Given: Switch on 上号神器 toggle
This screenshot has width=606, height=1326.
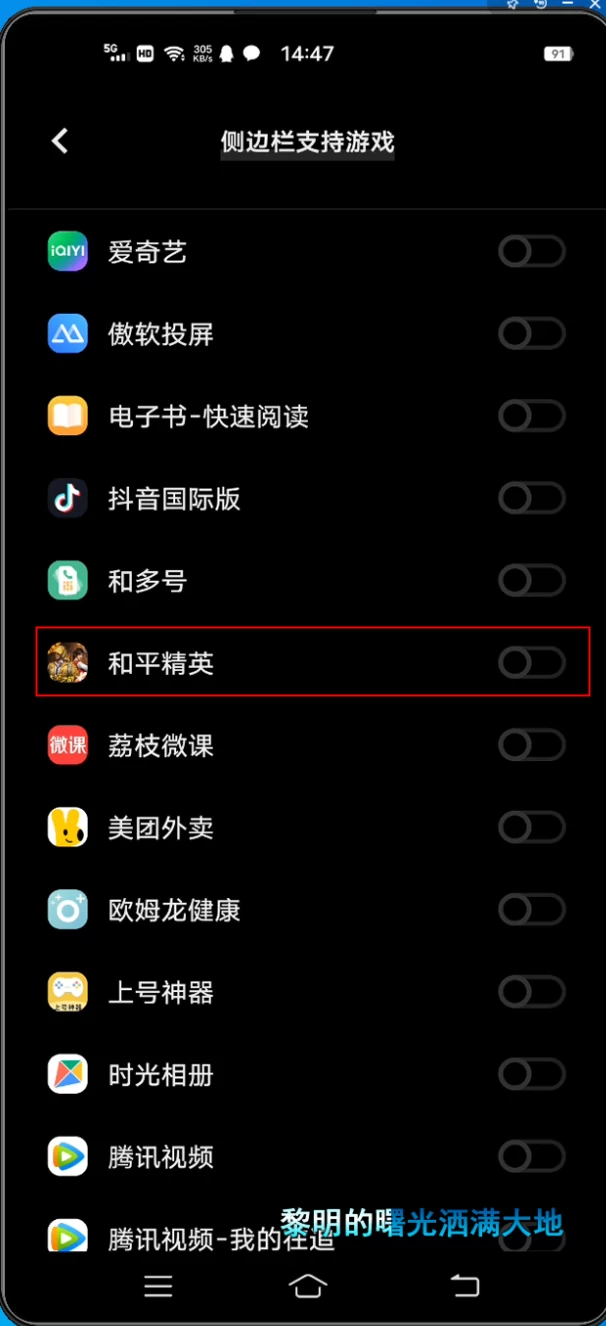Looking at the screenshot, I should (x=532, y=992).
